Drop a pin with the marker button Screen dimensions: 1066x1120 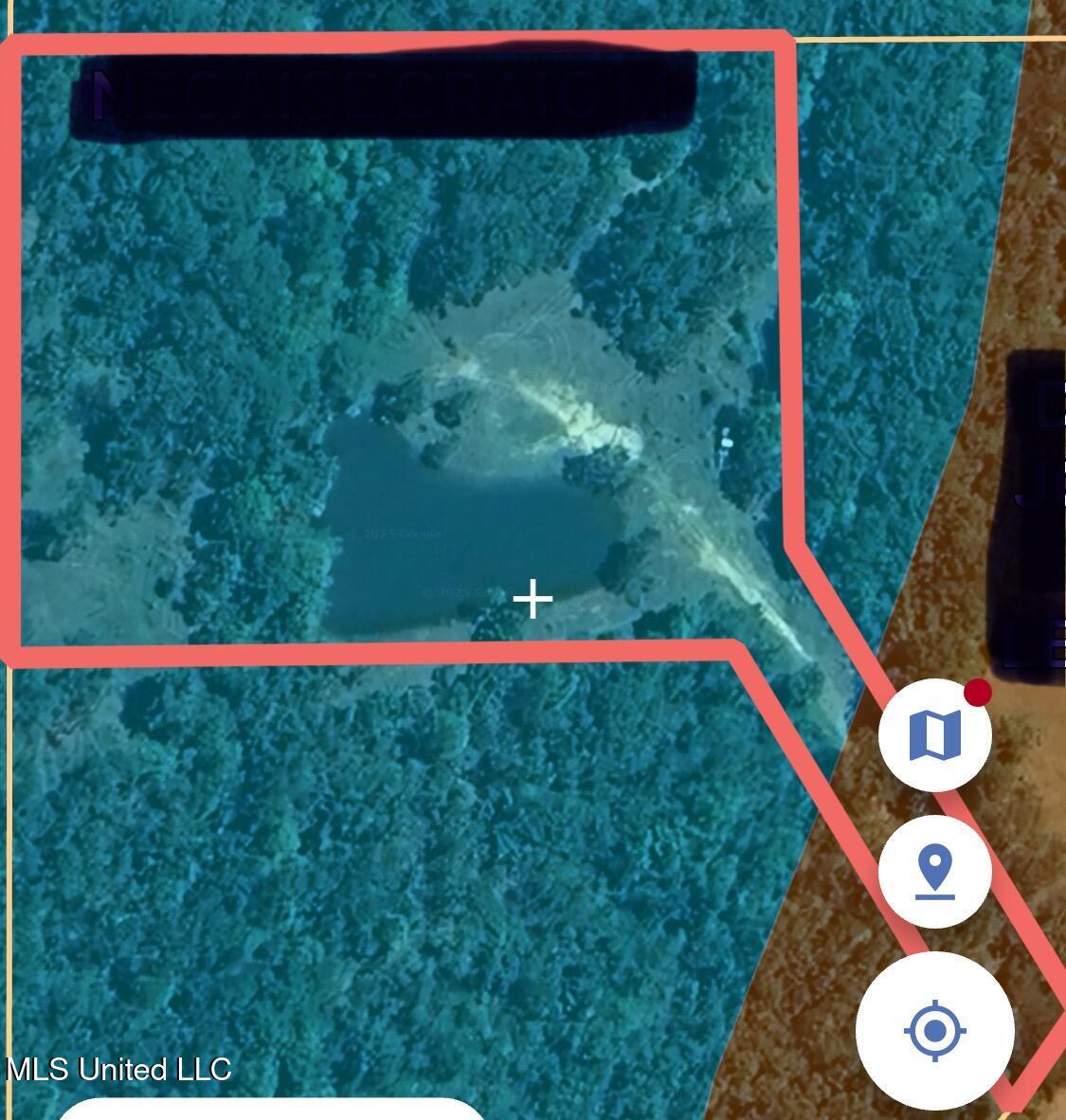click(x=934, y=872)
